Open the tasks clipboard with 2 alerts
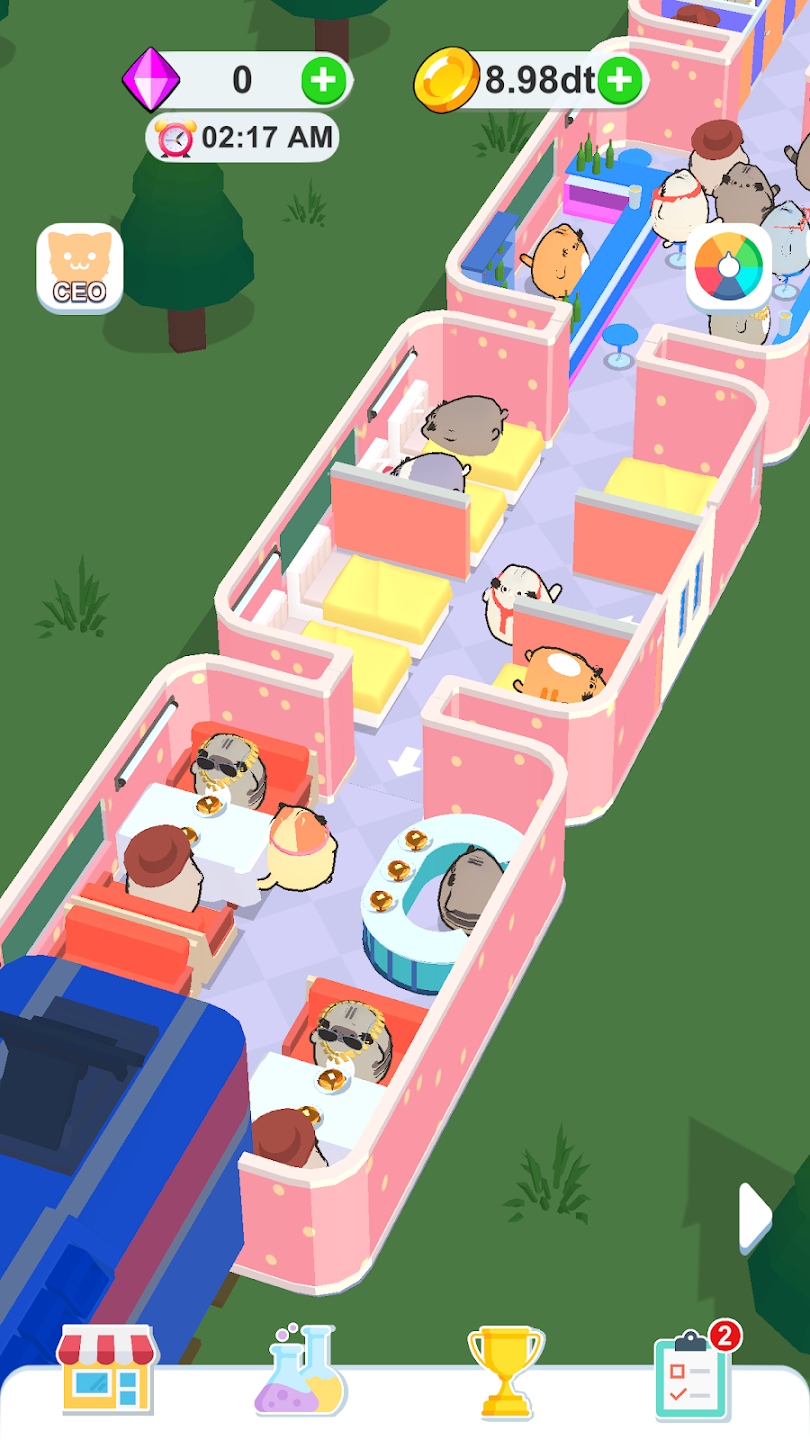 pyautogui.click(x=694, y=1375)
